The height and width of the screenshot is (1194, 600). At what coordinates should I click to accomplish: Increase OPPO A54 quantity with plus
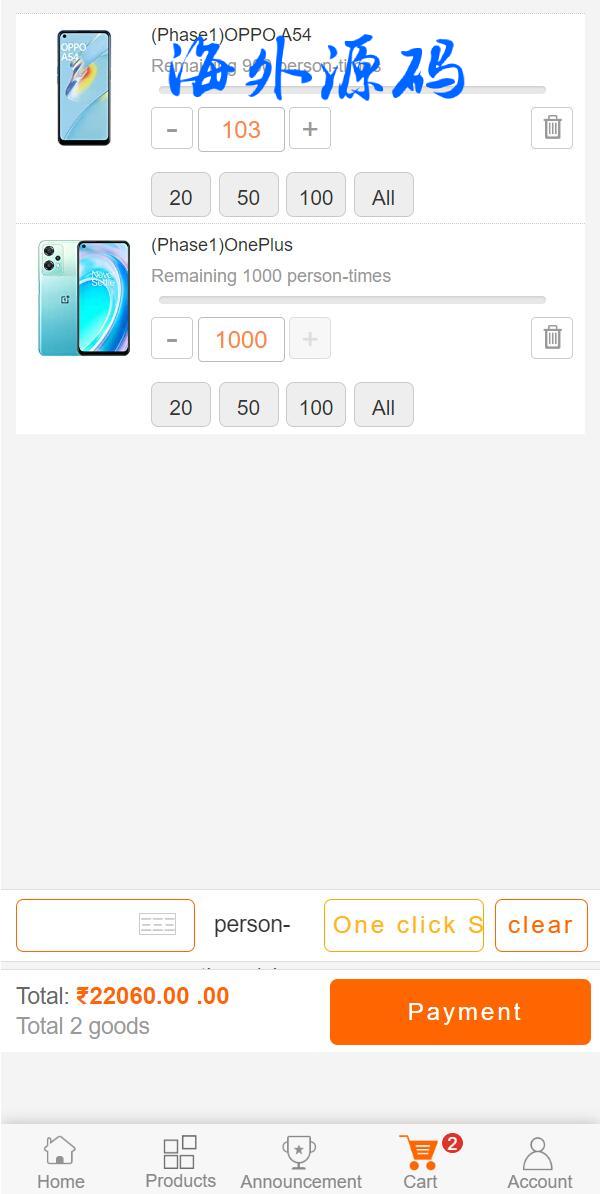click(310, 129)
